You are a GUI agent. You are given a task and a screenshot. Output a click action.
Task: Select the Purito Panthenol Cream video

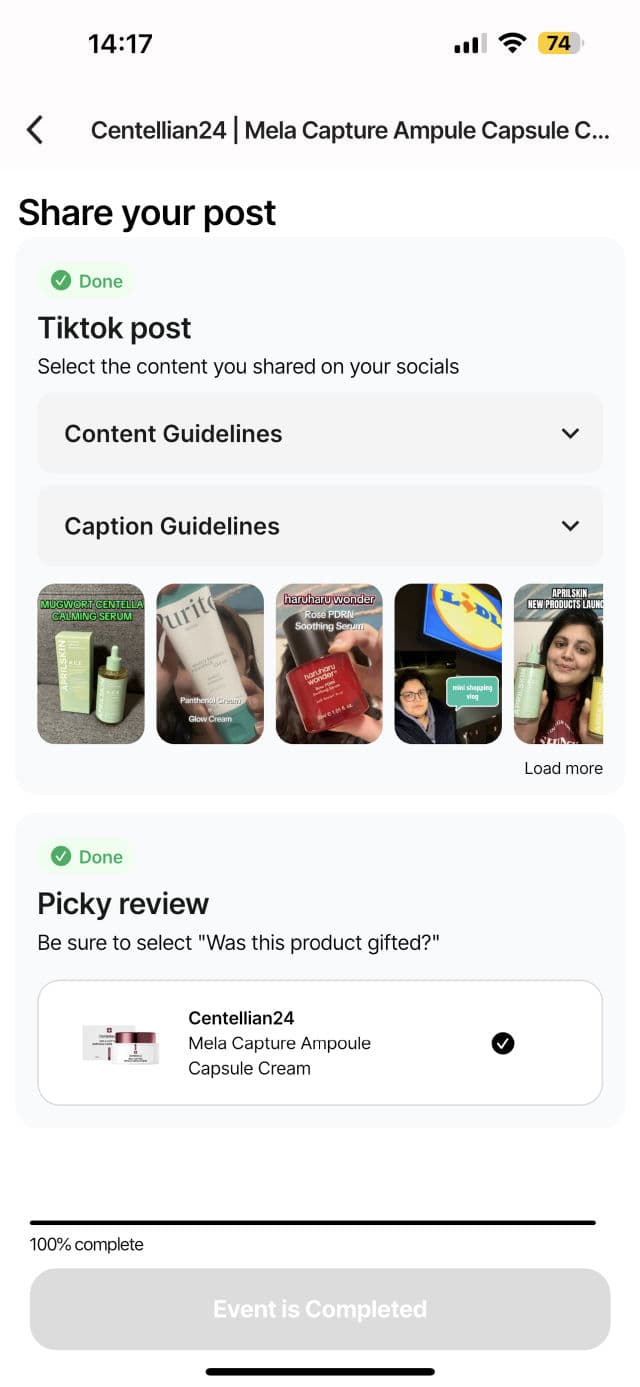(210, 664)
